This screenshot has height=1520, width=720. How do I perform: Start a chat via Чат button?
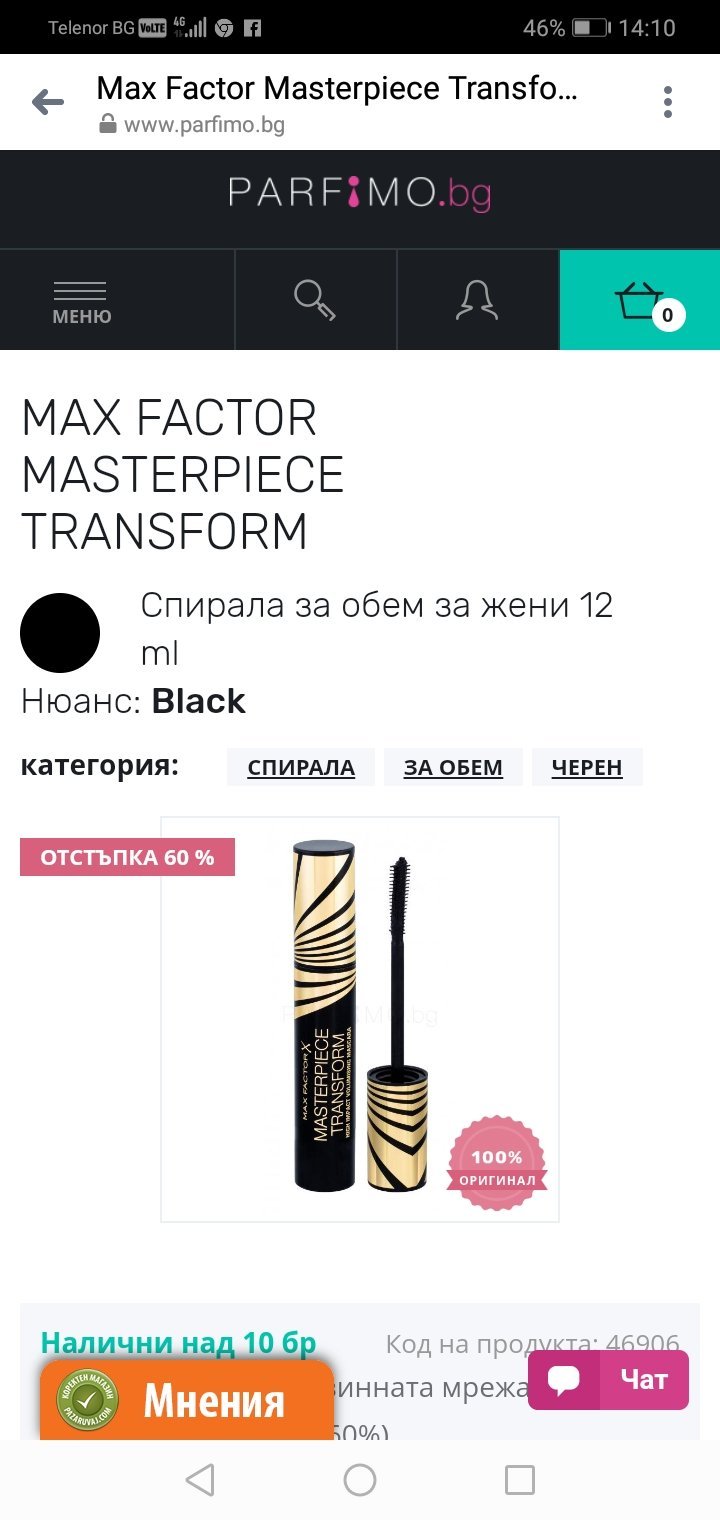pyautogui.click(x=608, y=1380)
